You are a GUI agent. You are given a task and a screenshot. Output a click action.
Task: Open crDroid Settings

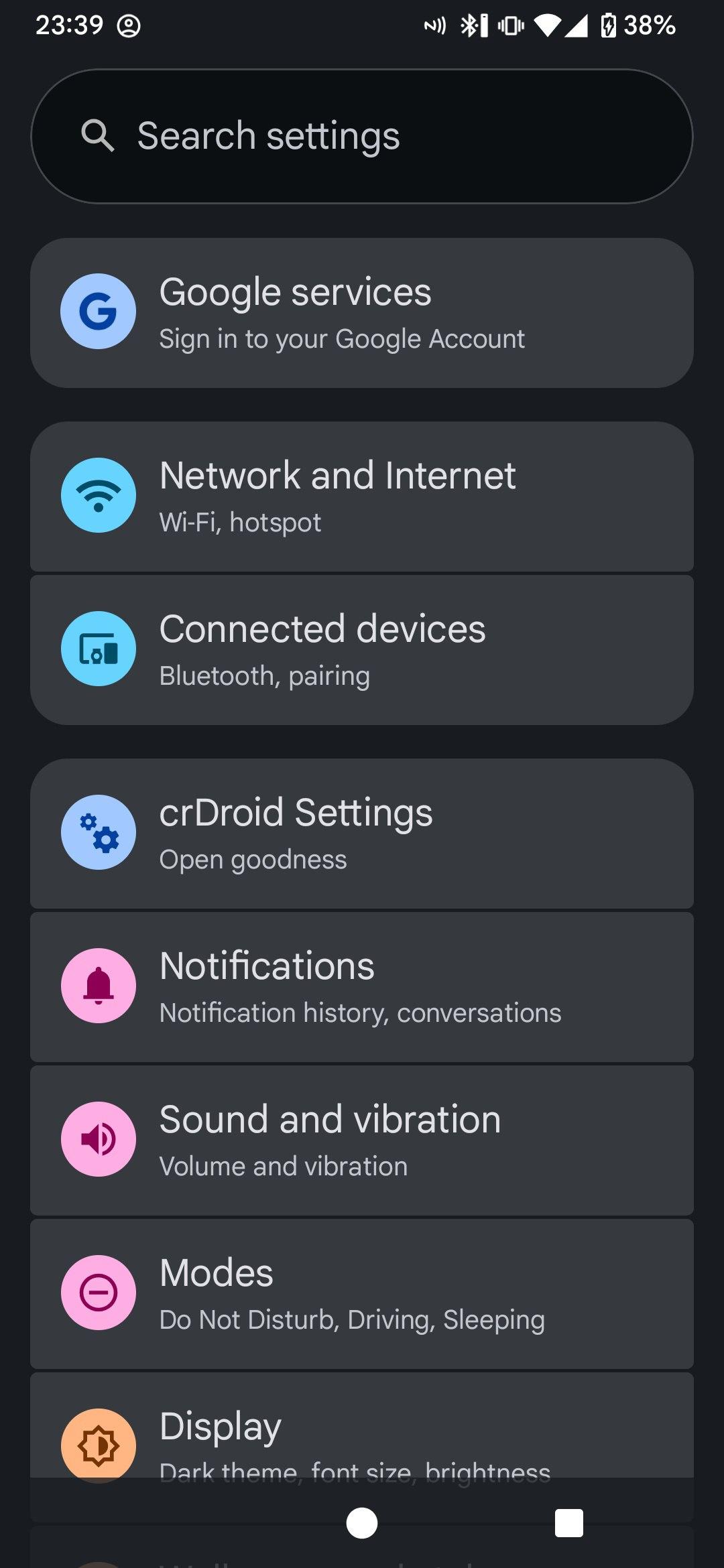[x=362, y=833]
